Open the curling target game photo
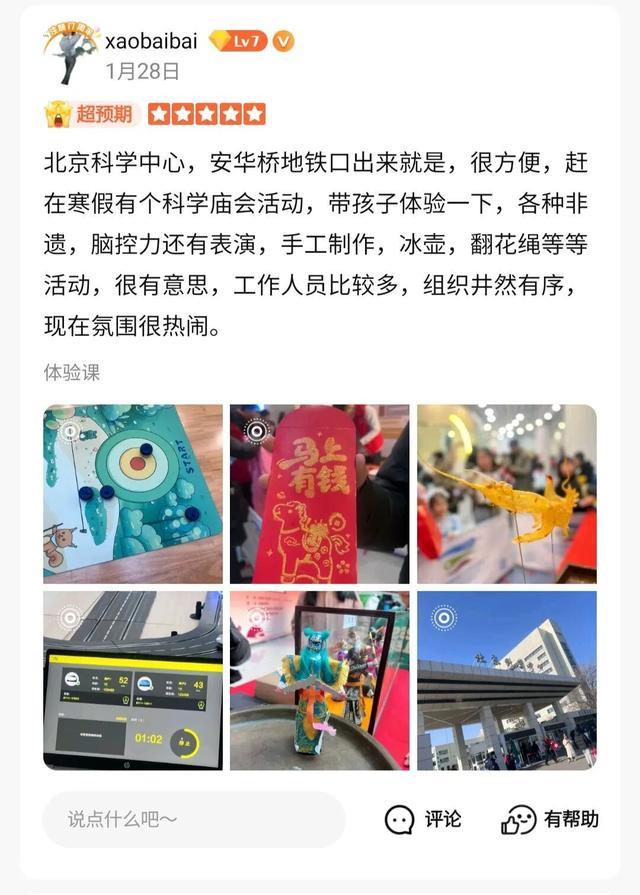This screenshot has width=640, height=895. pyautogui.click(x=133, y=493)
